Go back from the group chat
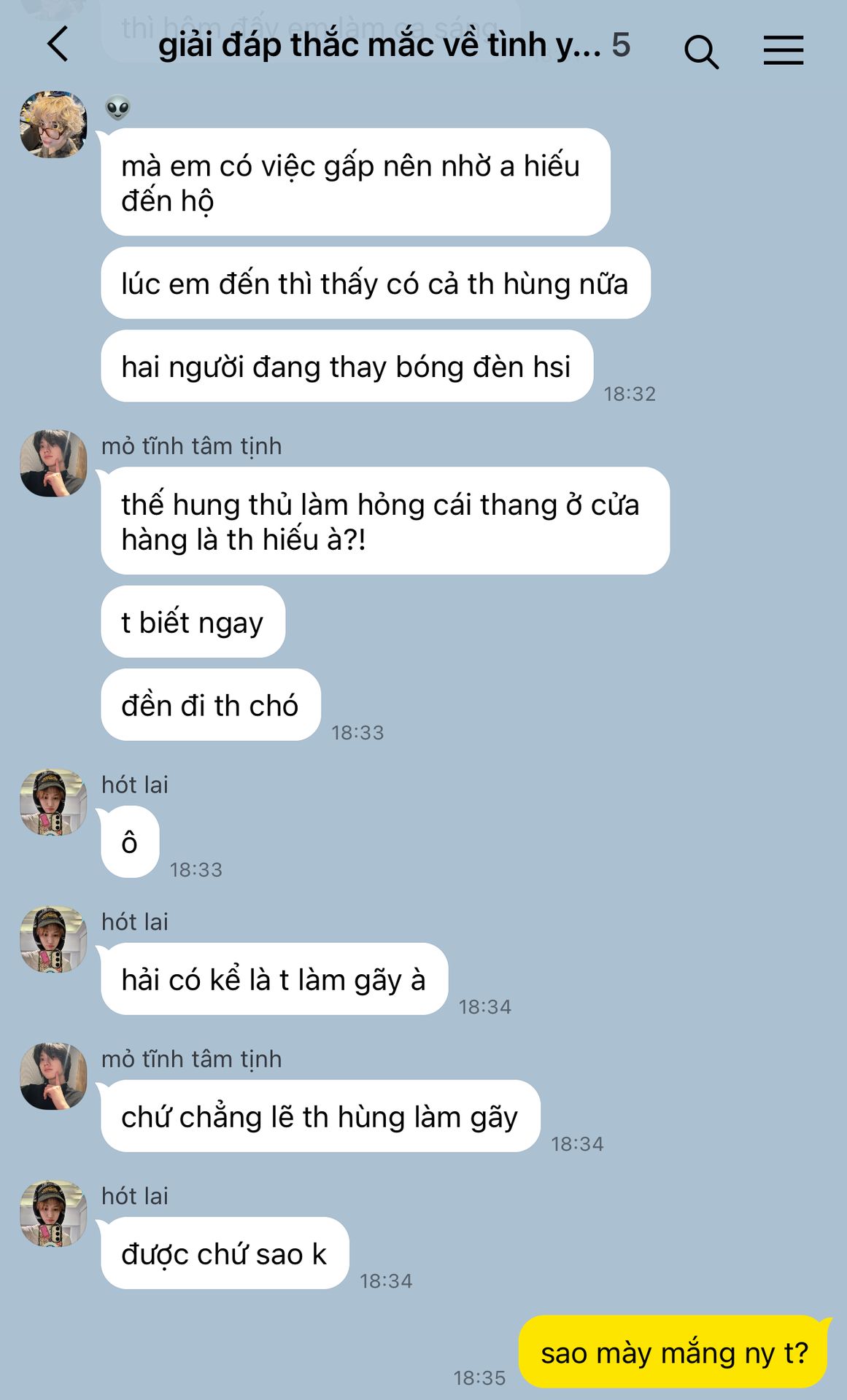 coord(58,45)
